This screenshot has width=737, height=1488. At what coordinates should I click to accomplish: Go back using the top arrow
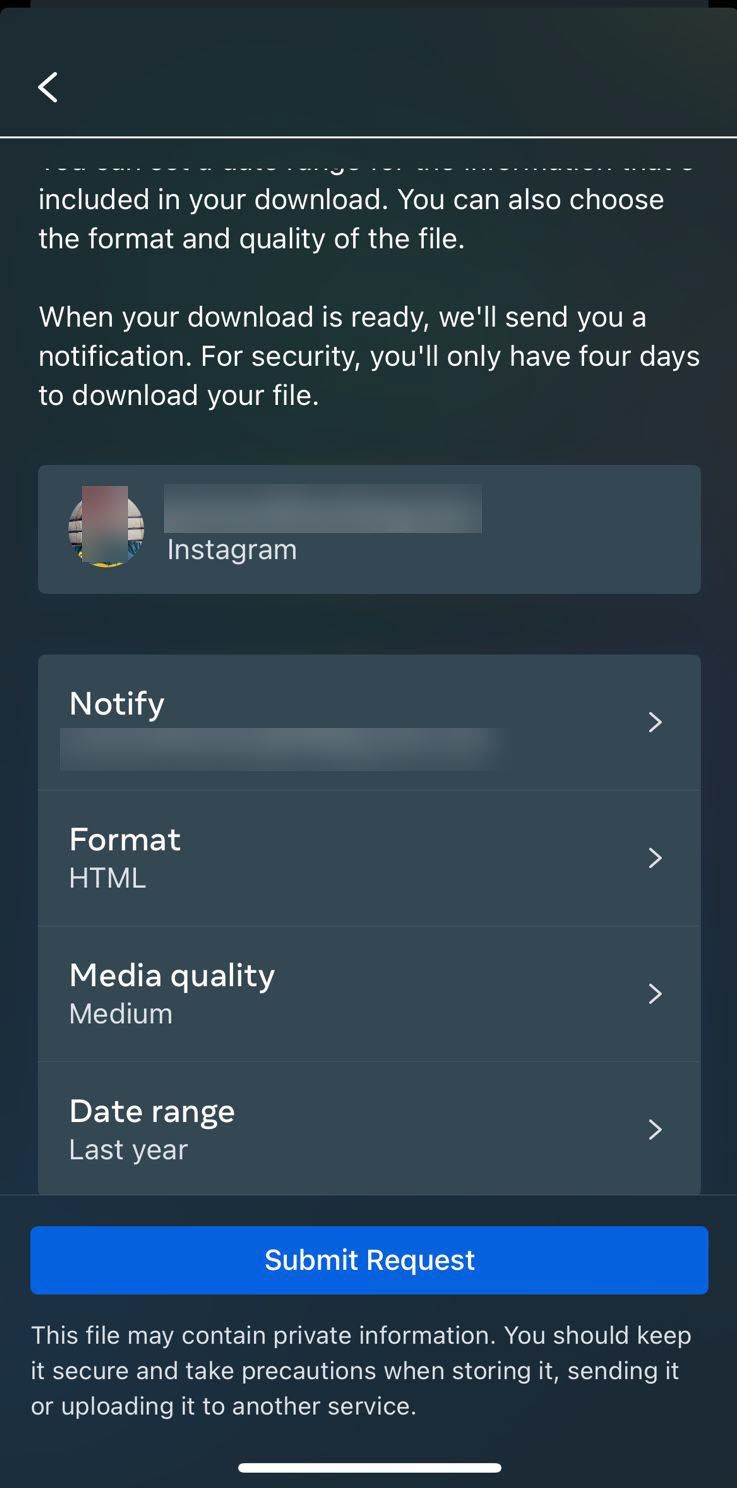tap(47, 87)
